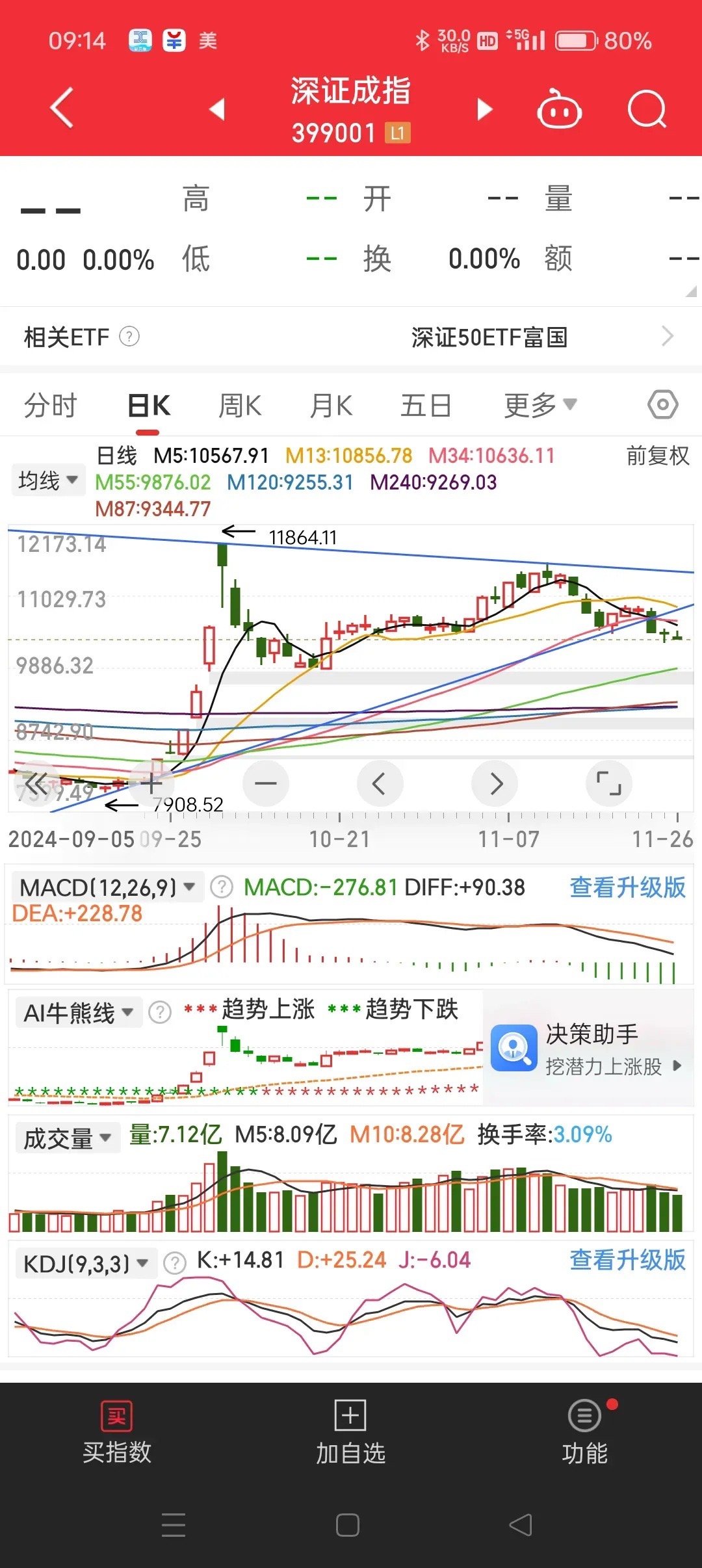Switch to the next index
Image resolution: width=702 pixels, height=1568 pixels.
[484, 109]
